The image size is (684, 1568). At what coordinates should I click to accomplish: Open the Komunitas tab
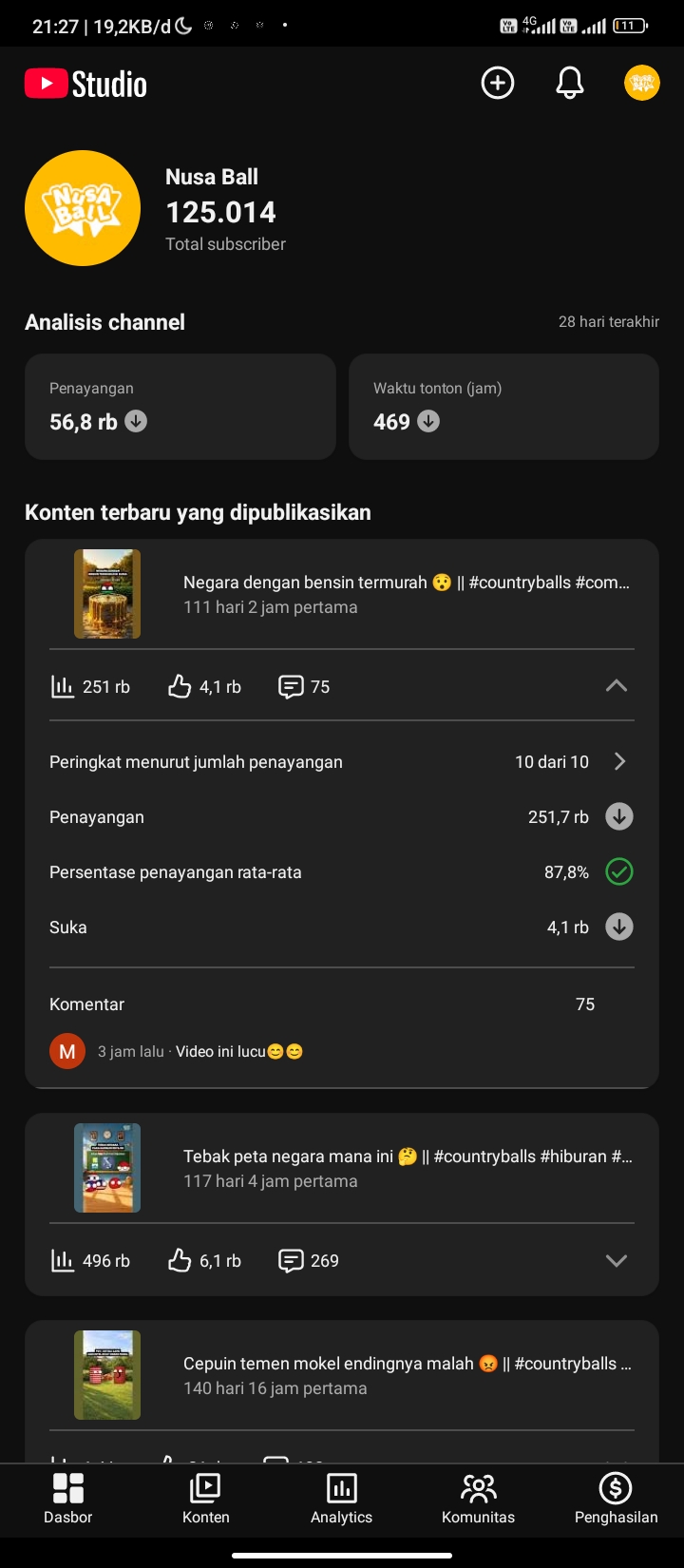tap(478, 1498)
